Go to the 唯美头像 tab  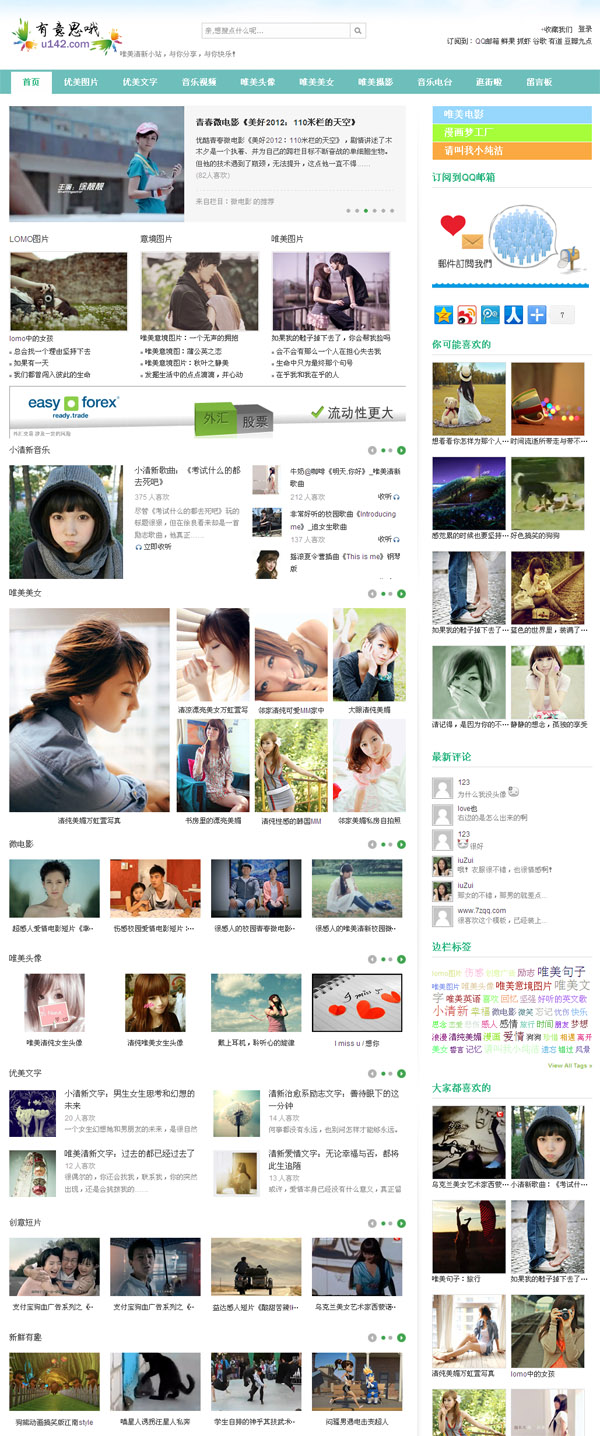(x=258, y=82)
